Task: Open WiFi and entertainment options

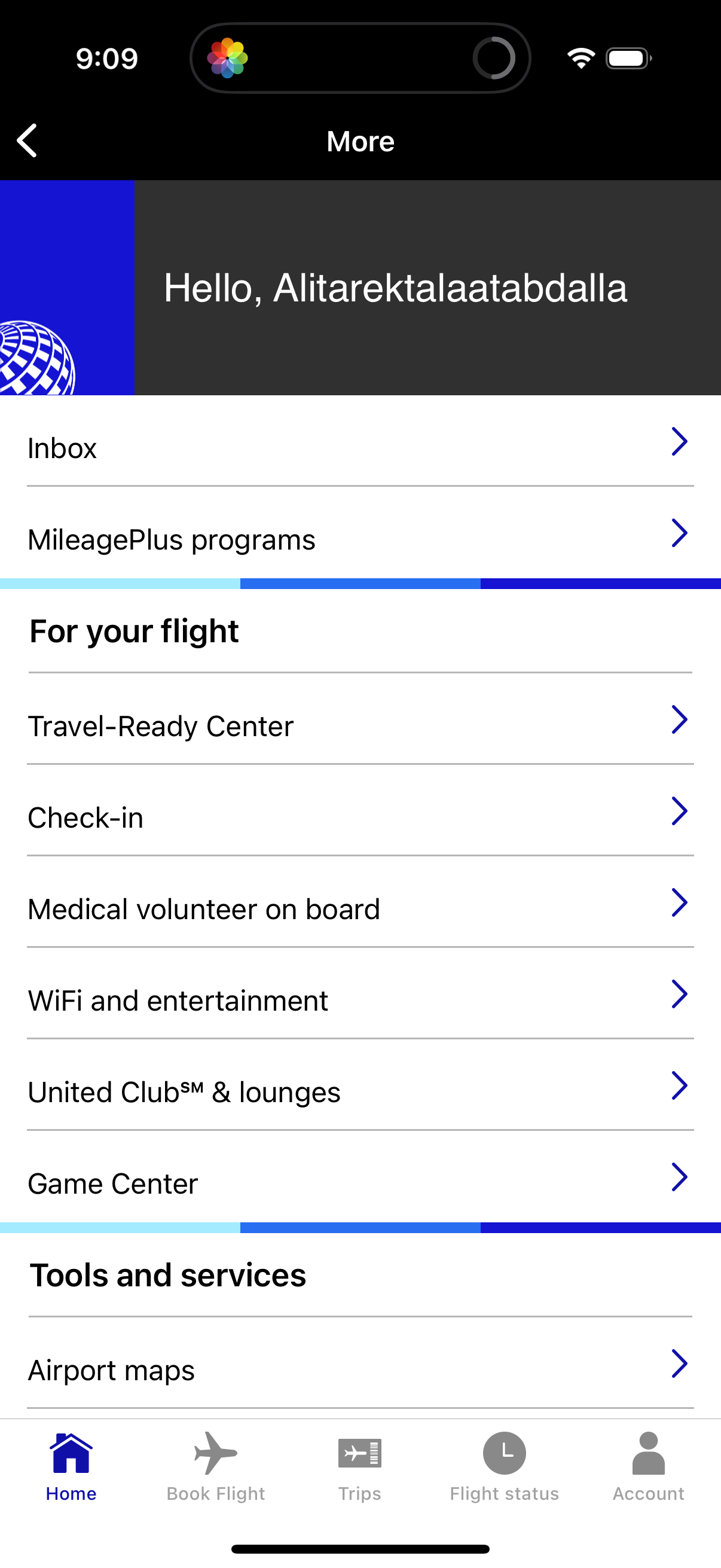Action: (x=360, y=1000)
